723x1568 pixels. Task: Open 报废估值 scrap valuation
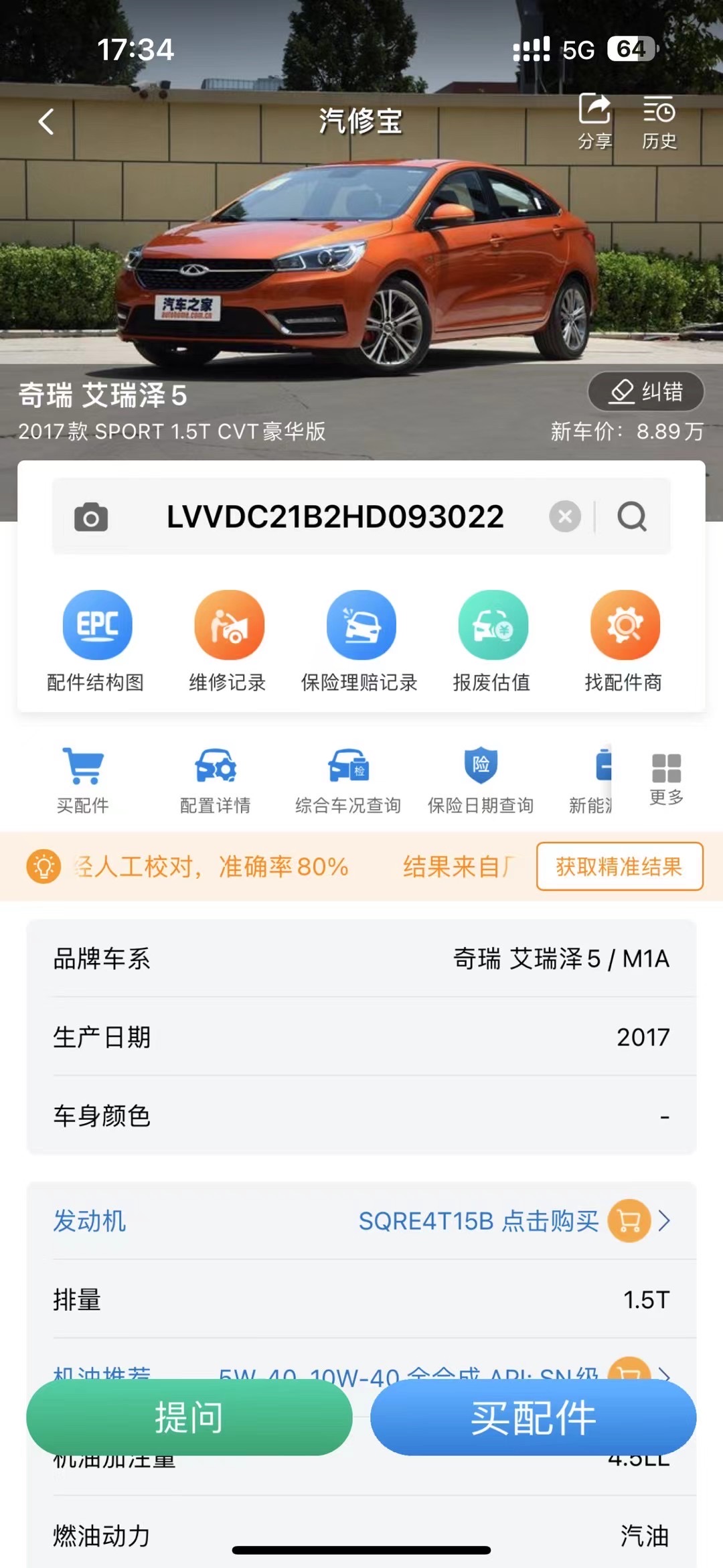click(492, 641)
